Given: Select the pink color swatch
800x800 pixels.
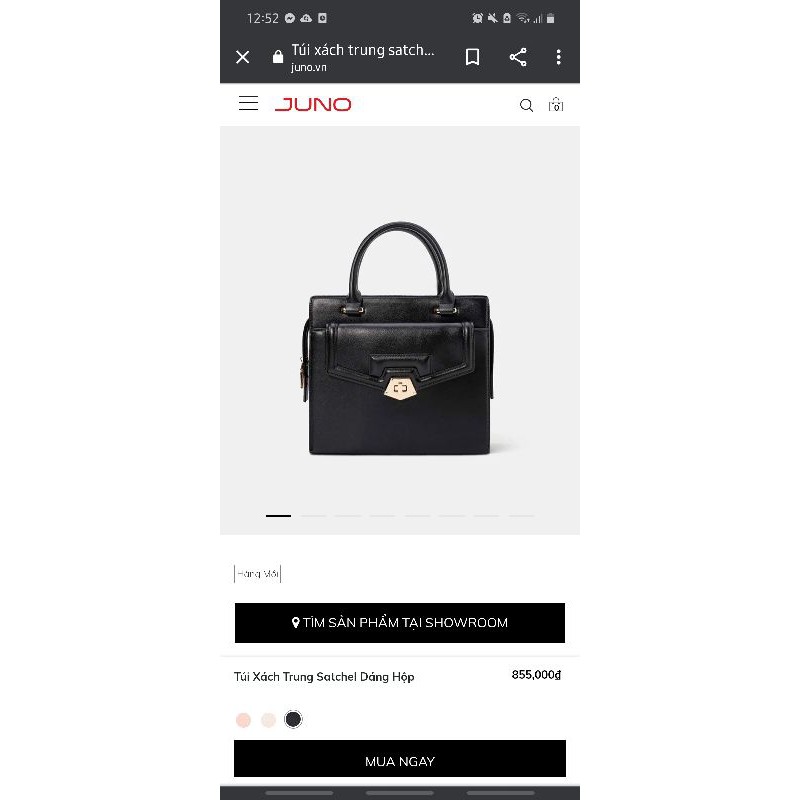Looking at the screenshot, I should pyautogui.click(x=243, y=720).
